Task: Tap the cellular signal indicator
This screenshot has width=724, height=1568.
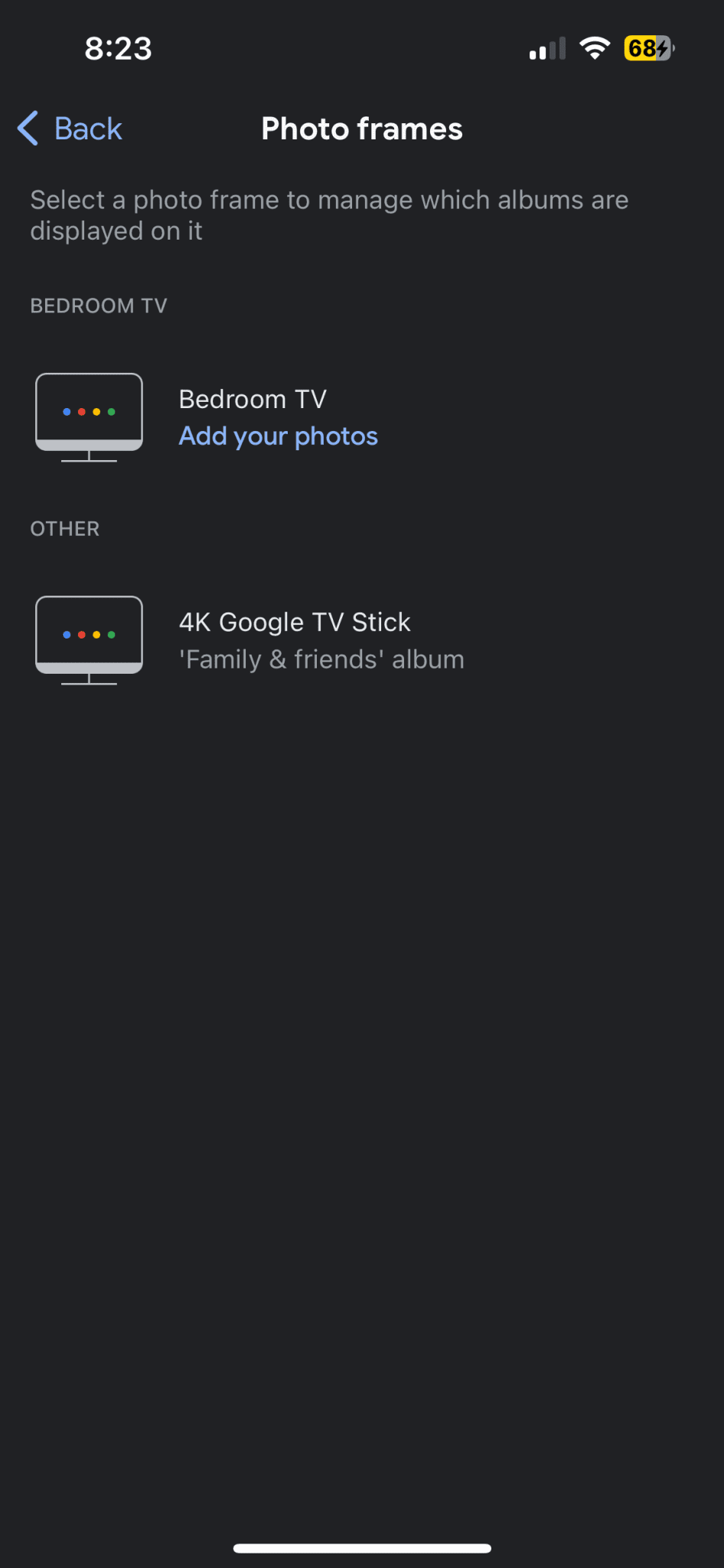Action: 546,48
